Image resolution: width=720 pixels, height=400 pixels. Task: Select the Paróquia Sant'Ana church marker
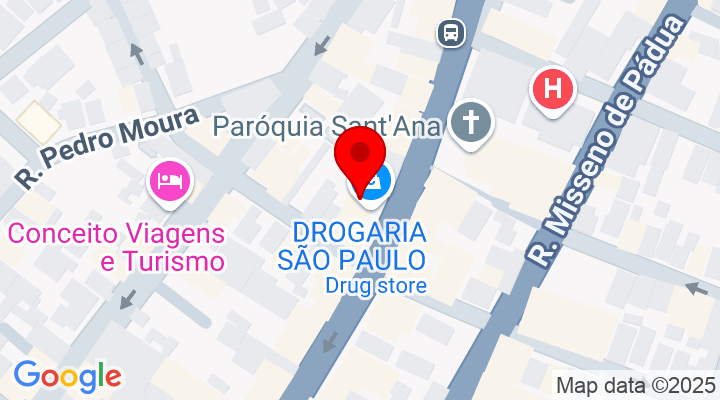click(x=470, y=124)
